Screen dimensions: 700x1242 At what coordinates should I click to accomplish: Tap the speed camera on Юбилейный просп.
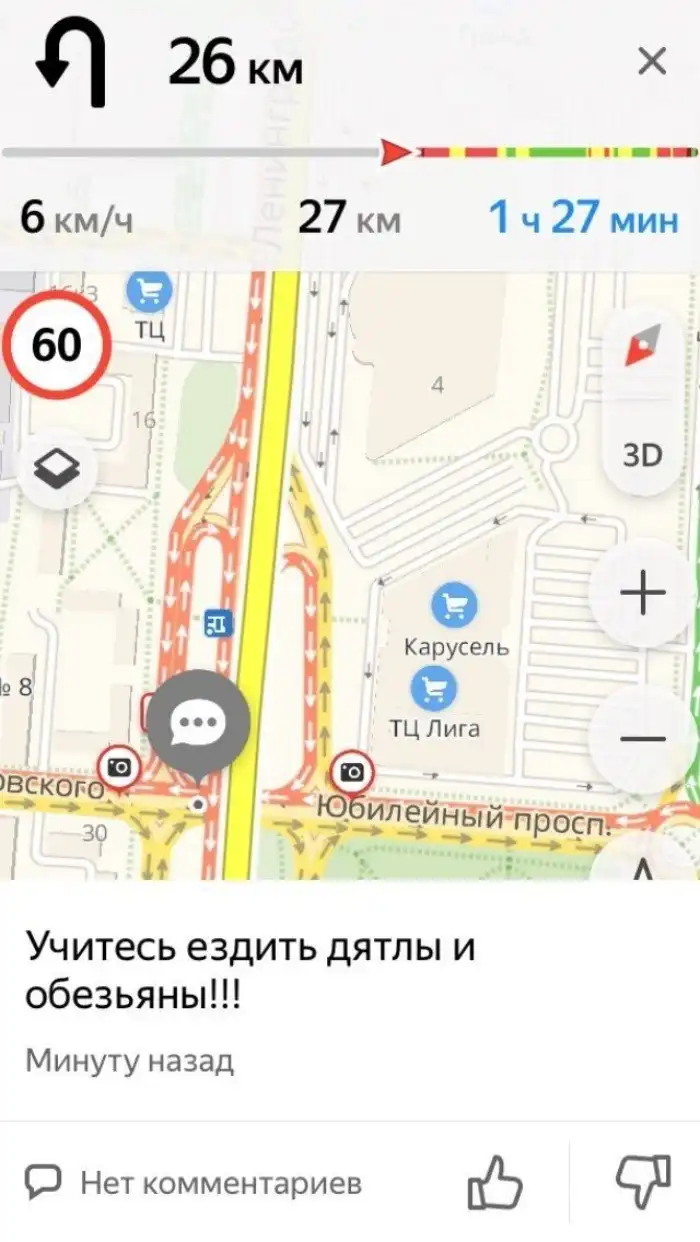351,771
